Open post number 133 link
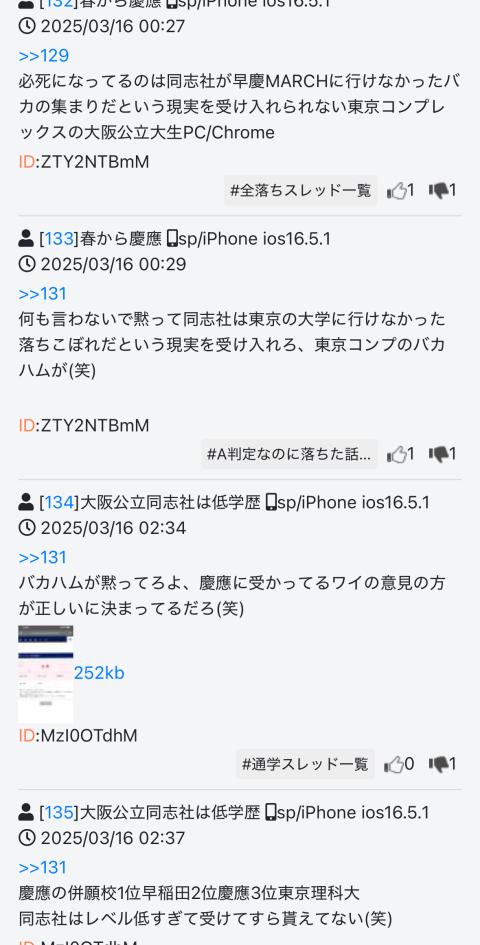The width and height of the screenshot is (480, 945). click(59, 239)
